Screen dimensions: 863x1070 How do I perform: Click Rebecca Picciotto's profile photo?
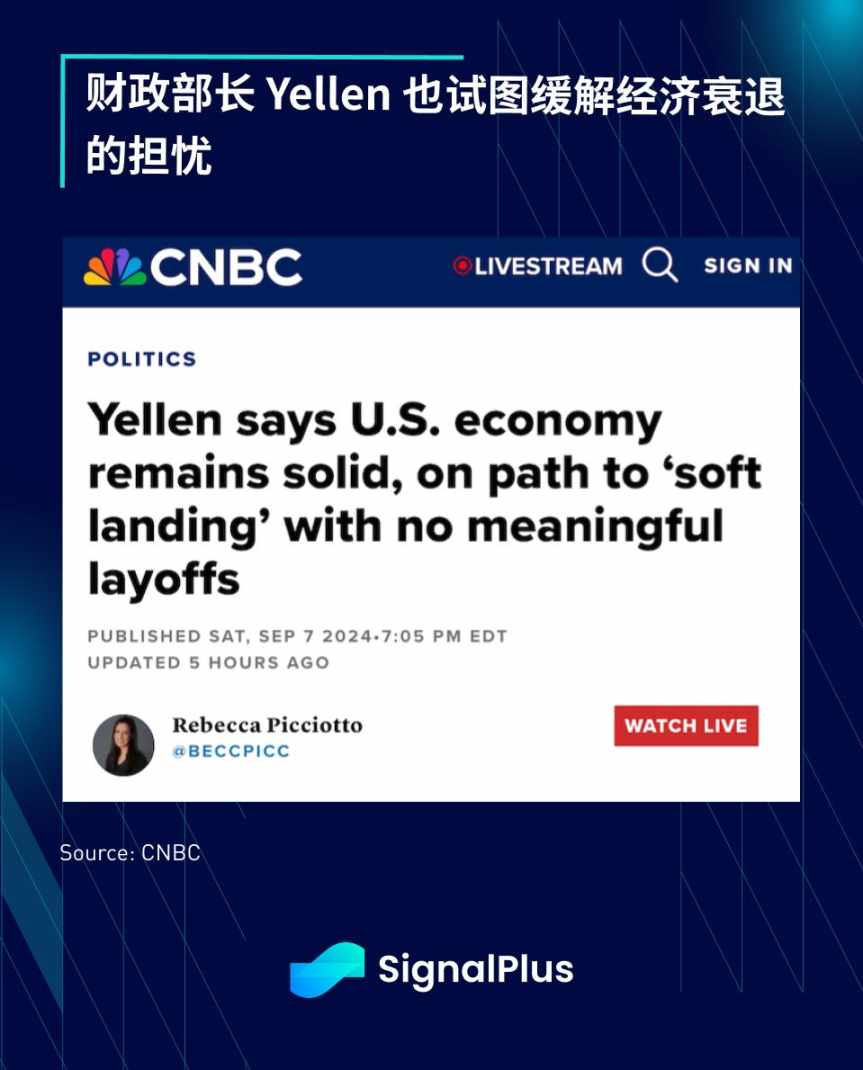coord(124,745)
